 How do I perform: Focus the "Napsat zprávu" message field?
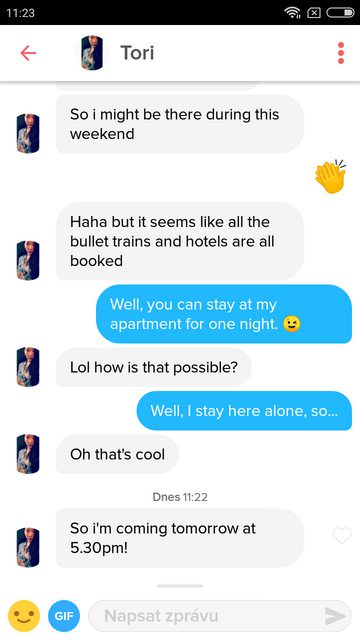pos(204,616)
